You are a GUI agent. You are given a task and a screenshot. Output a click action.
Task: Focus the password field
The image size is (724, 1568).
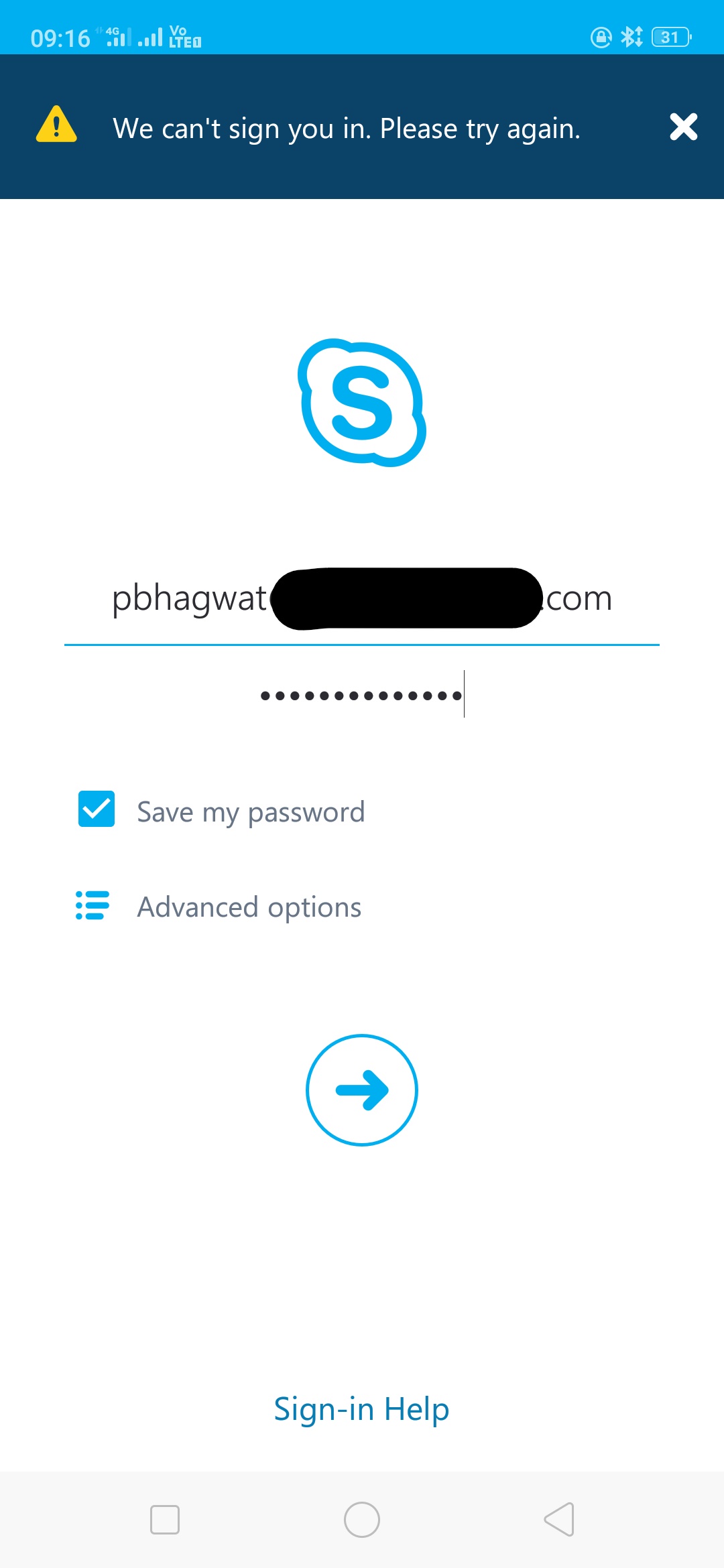pos(362,695)
